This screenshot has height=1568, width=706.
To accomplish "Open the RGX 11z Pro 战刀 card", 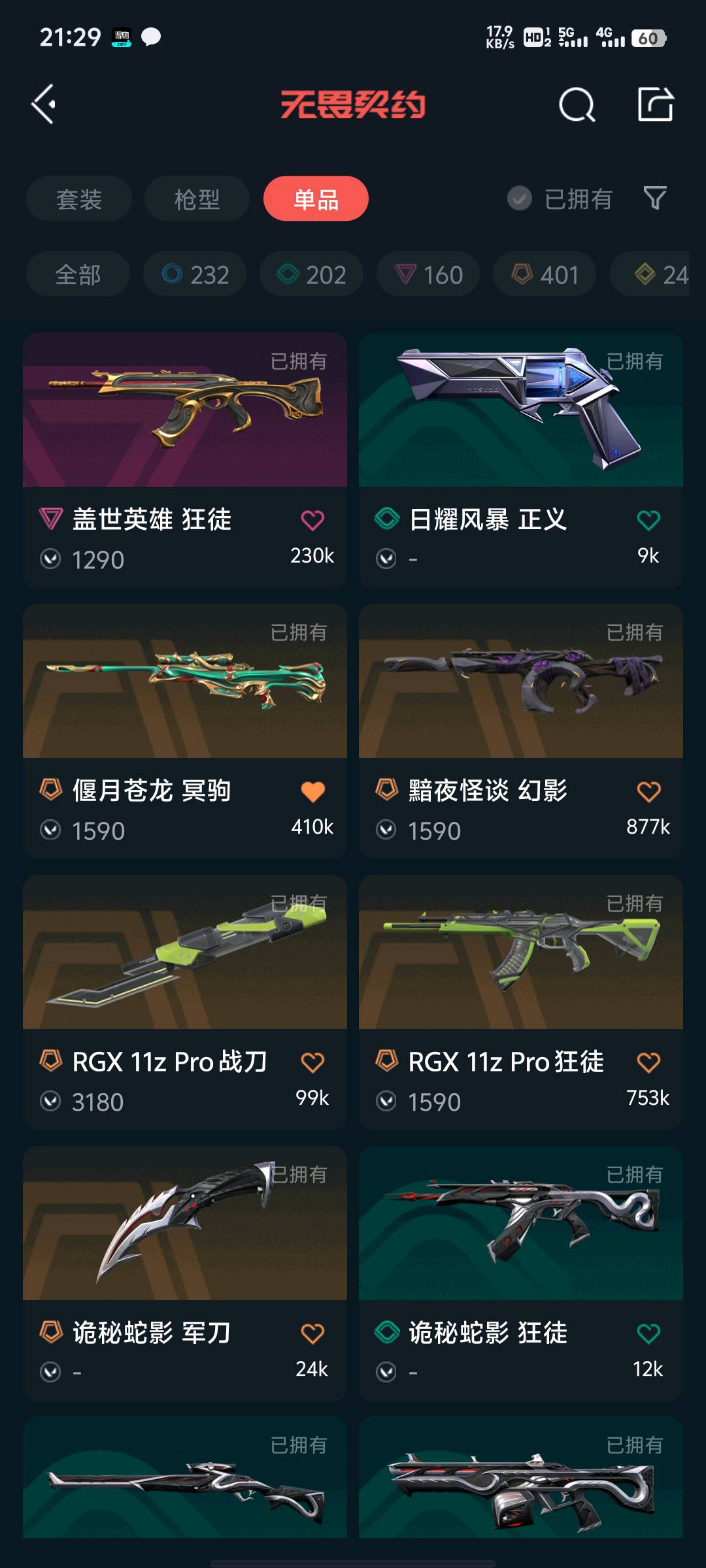I will (185, 967).
